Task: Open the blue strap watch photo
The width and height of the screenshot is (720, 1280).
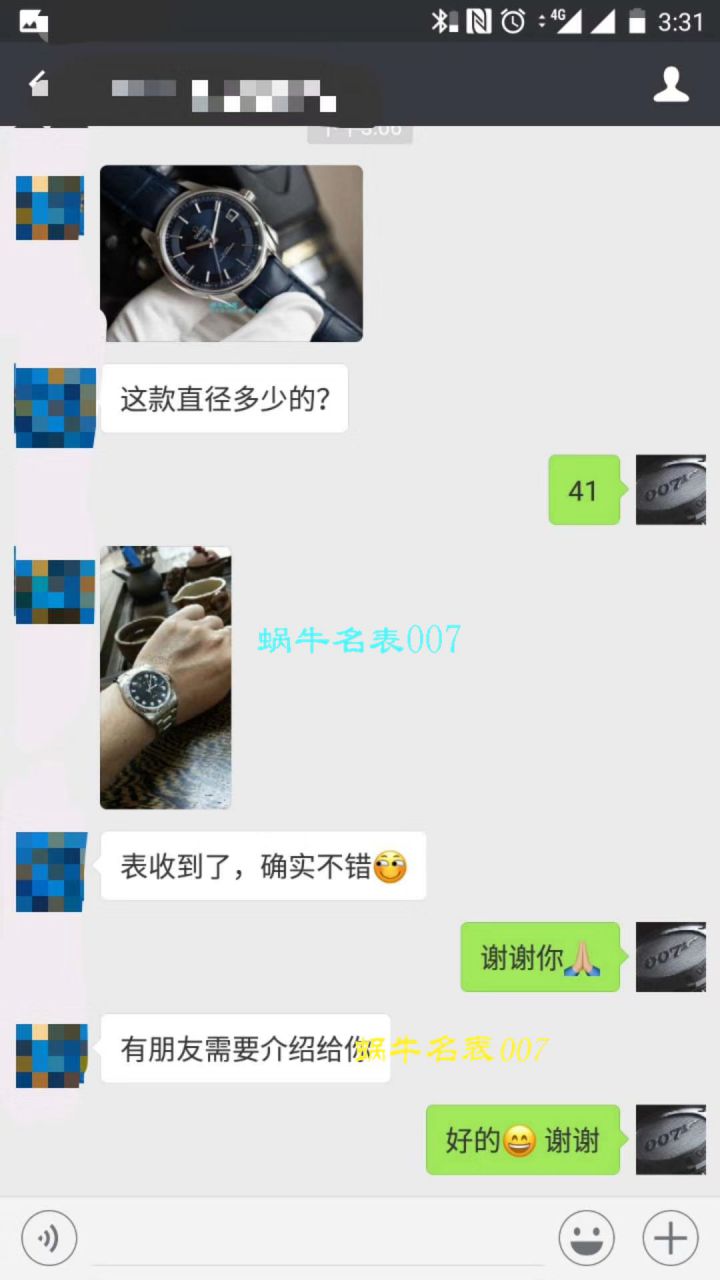Action: pyautogui.click(x=231, y=253)
